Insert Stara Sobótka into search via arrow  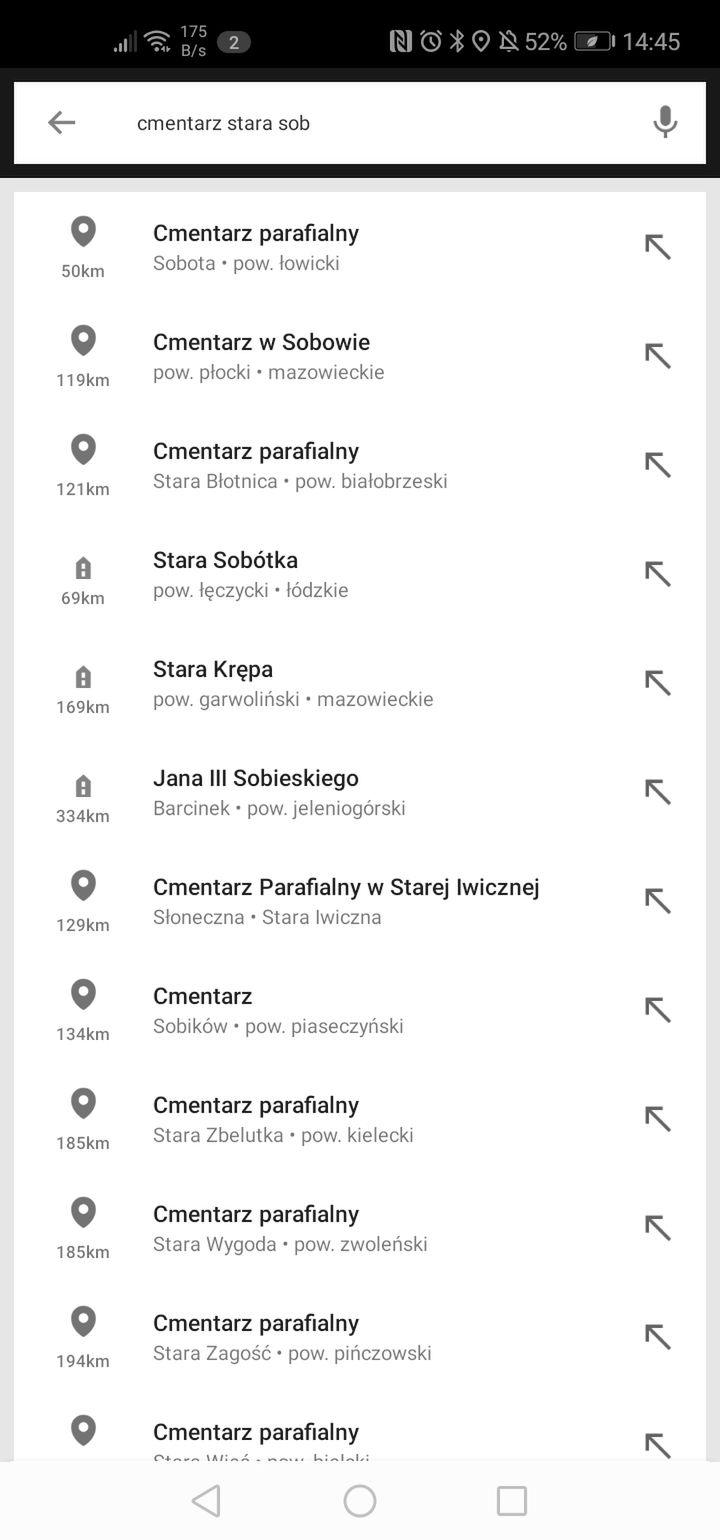tap(657, 574)
